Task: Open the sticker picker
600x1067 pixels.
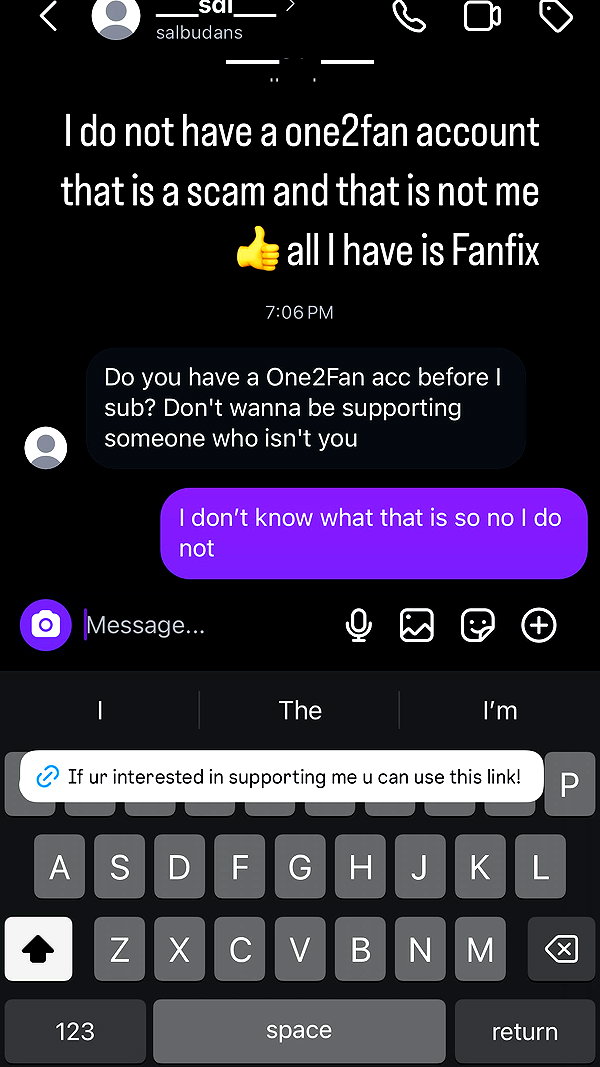Action: tap(478, 625)
